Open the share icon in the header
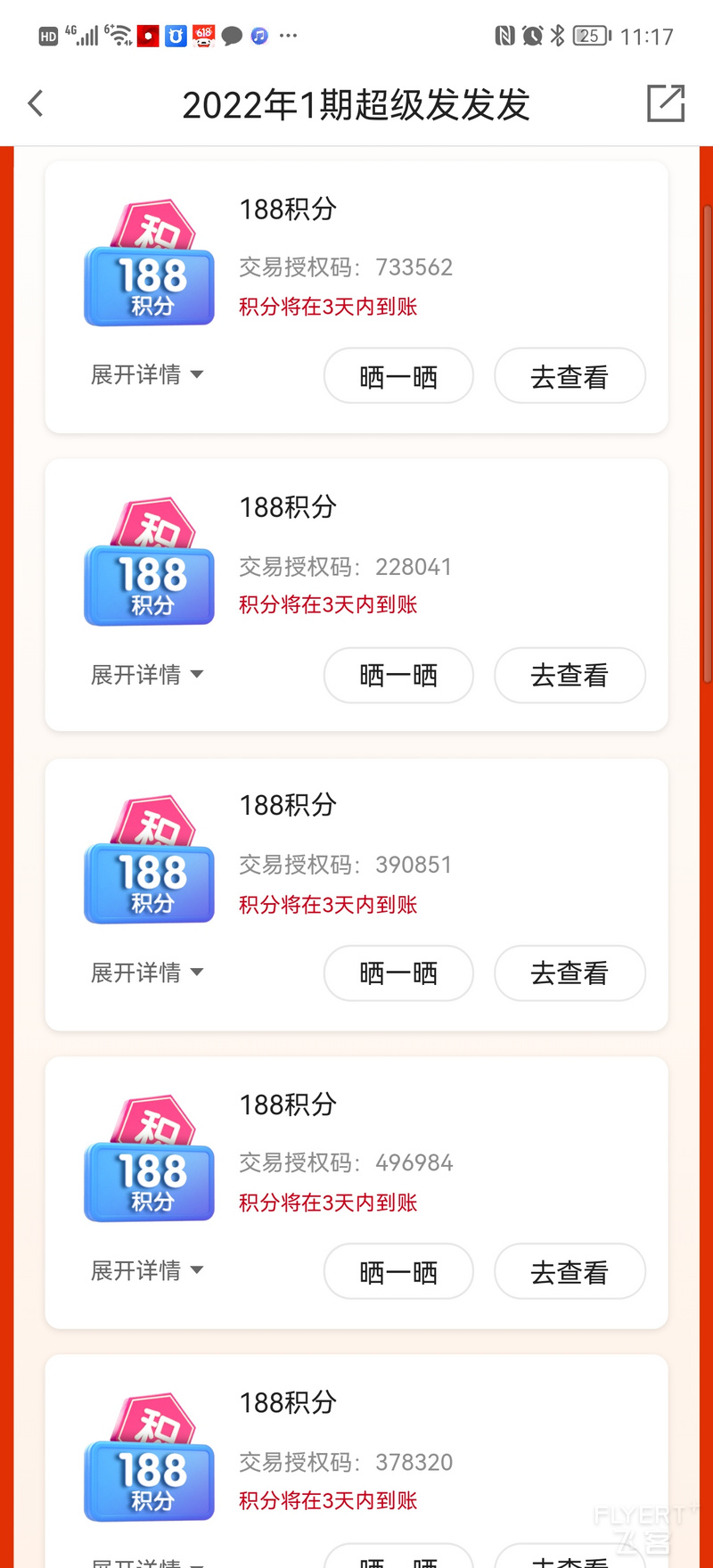Screen dimensions: 713x1568 pos(666,103)
